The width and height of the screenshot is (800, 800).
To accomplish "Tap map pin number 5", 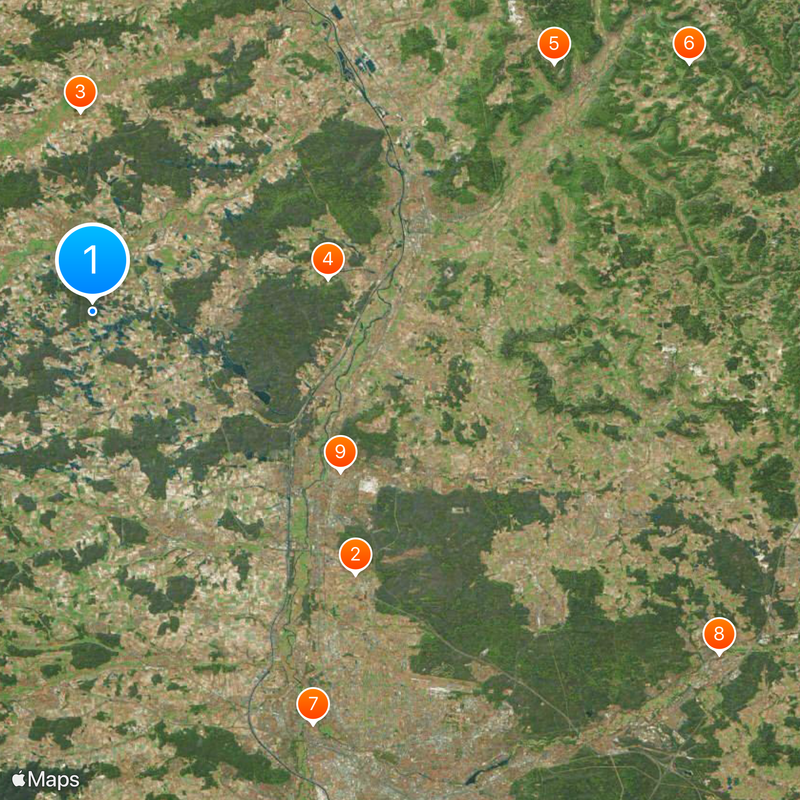I will [x=554, y=44].
